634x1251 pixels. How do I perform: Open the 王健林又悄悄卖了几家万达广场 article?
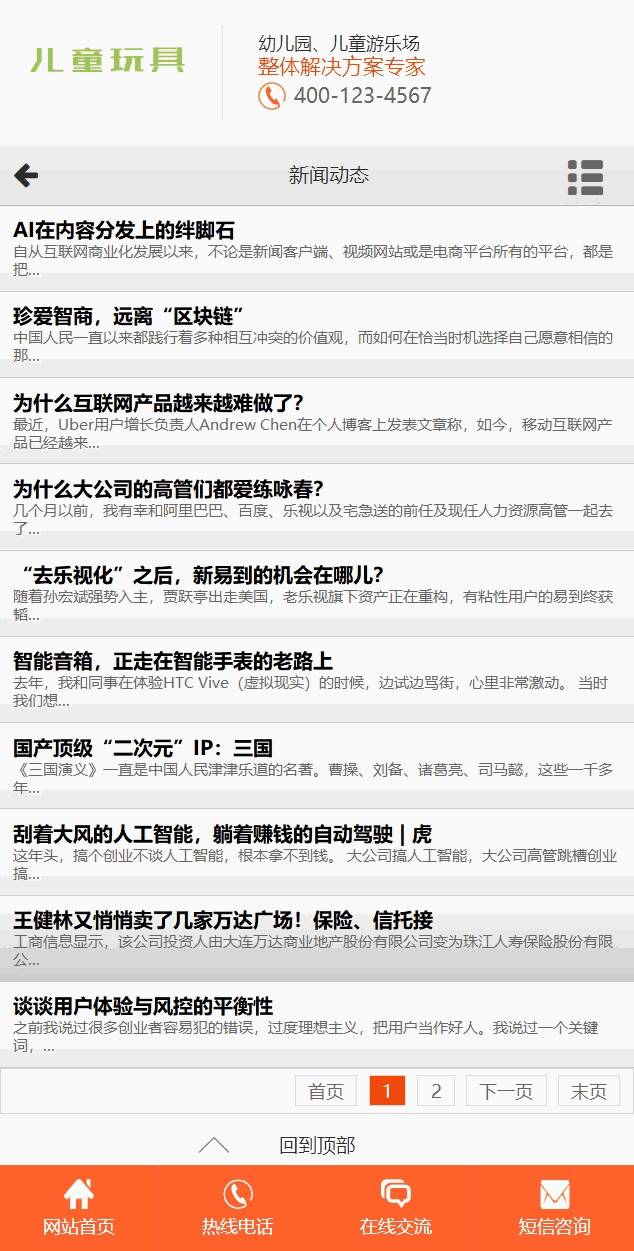(222, 919)
